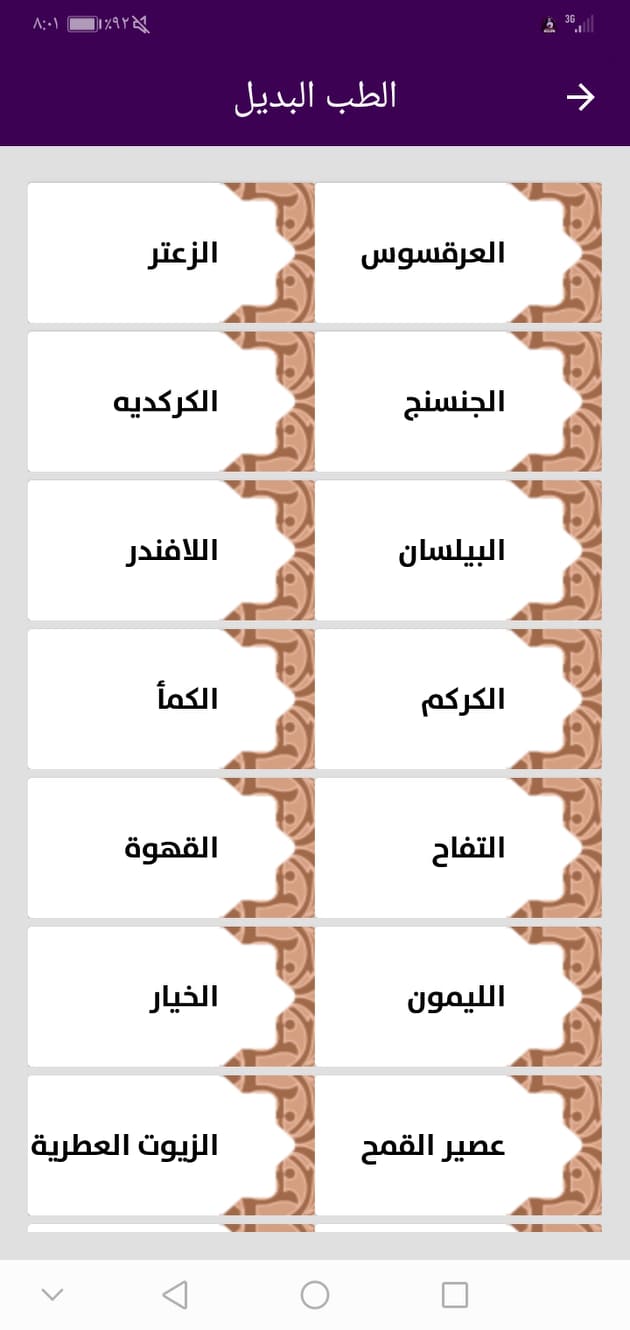630x1330 pixels.
Task: Choose the البيلسان tile
Action: pyautogui.click(x=459, y=550)
